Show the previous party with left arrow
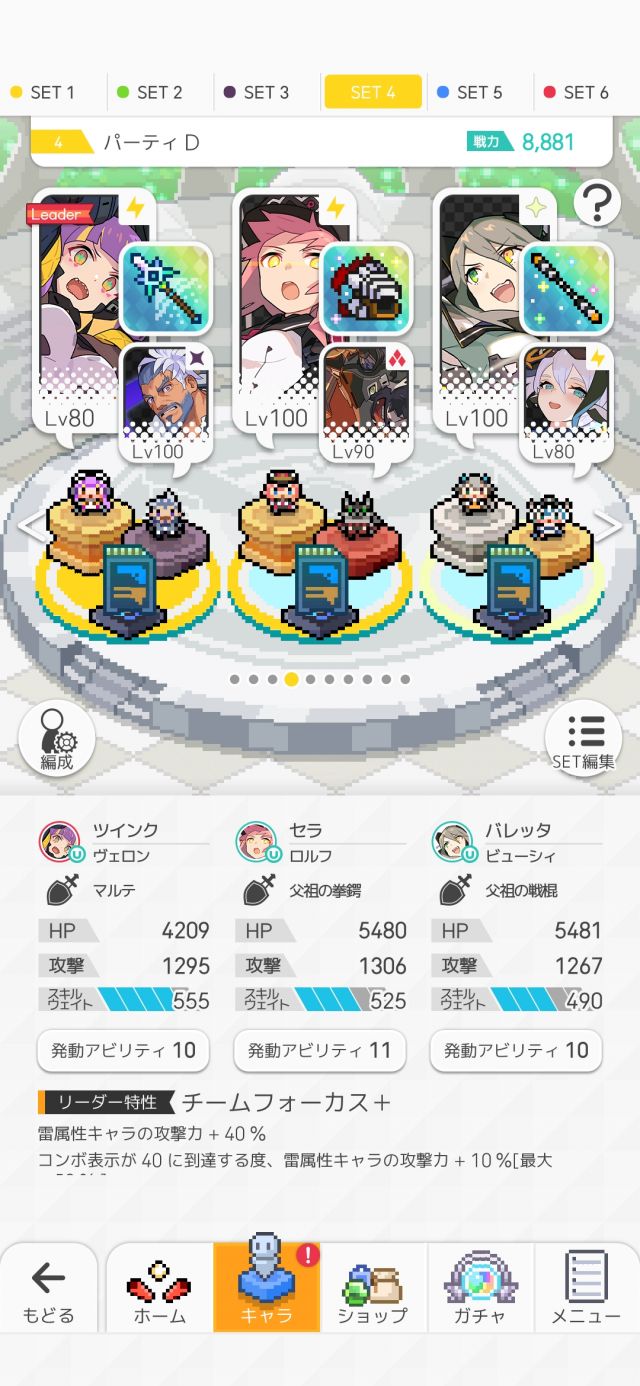The image size is (640, 1386). [28, 527]
